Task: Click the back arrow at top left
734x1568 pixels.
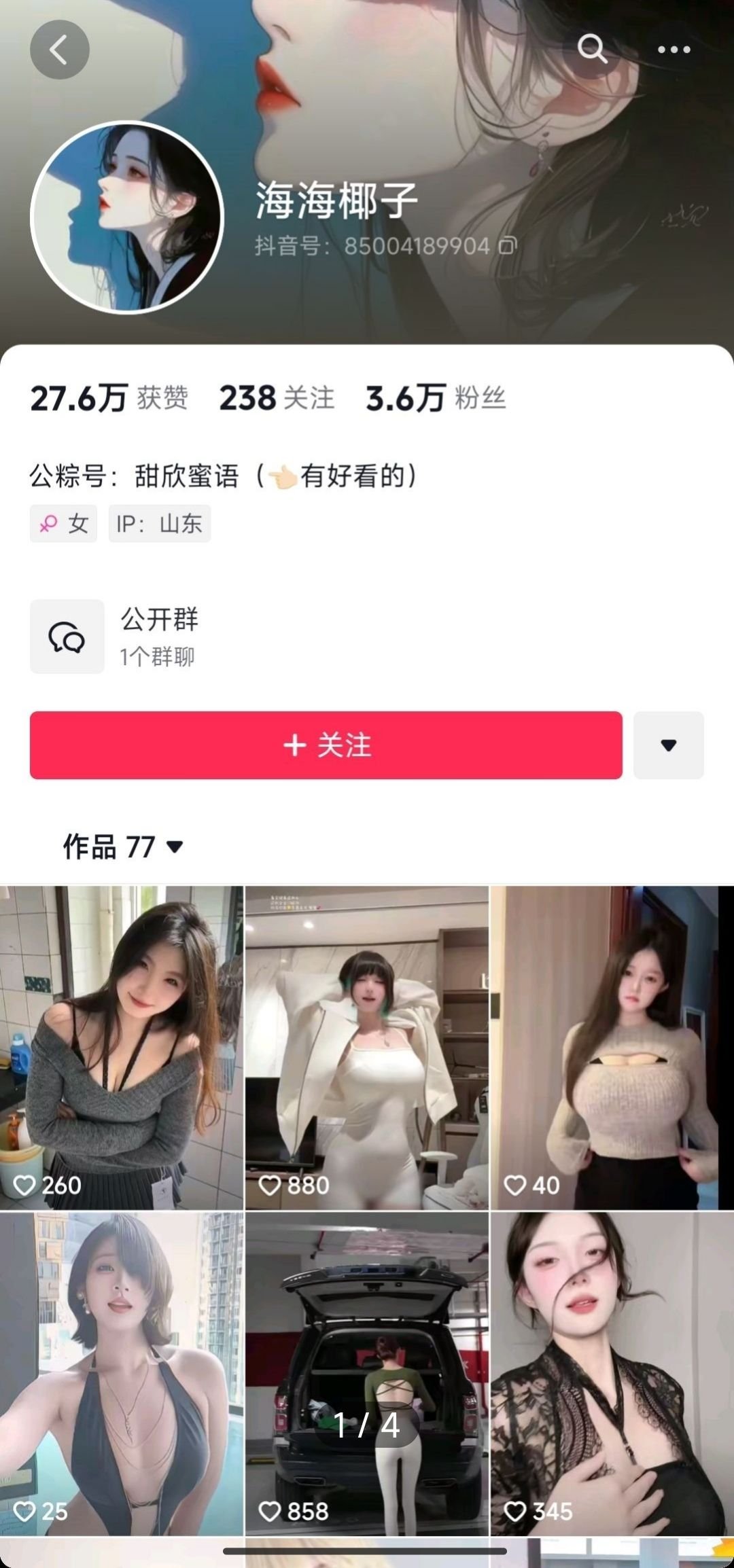Action: pos(60,50)
